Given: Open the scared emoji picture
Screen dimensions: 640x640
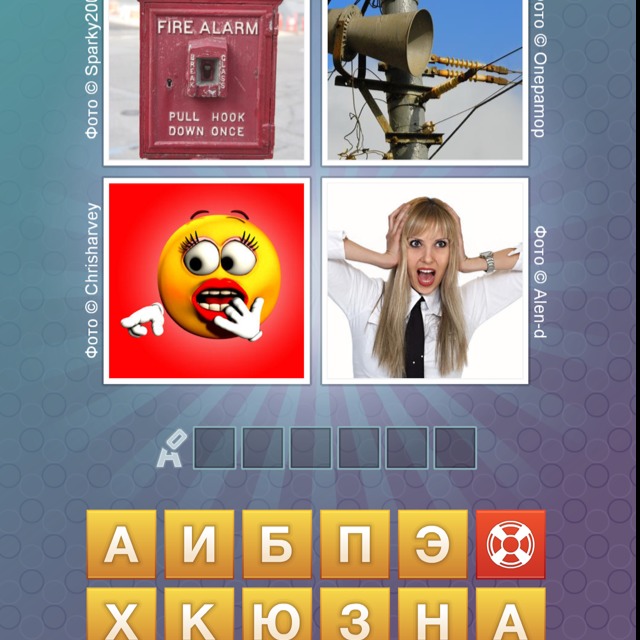Looking at the screenshot, I should tap(206, 281).
